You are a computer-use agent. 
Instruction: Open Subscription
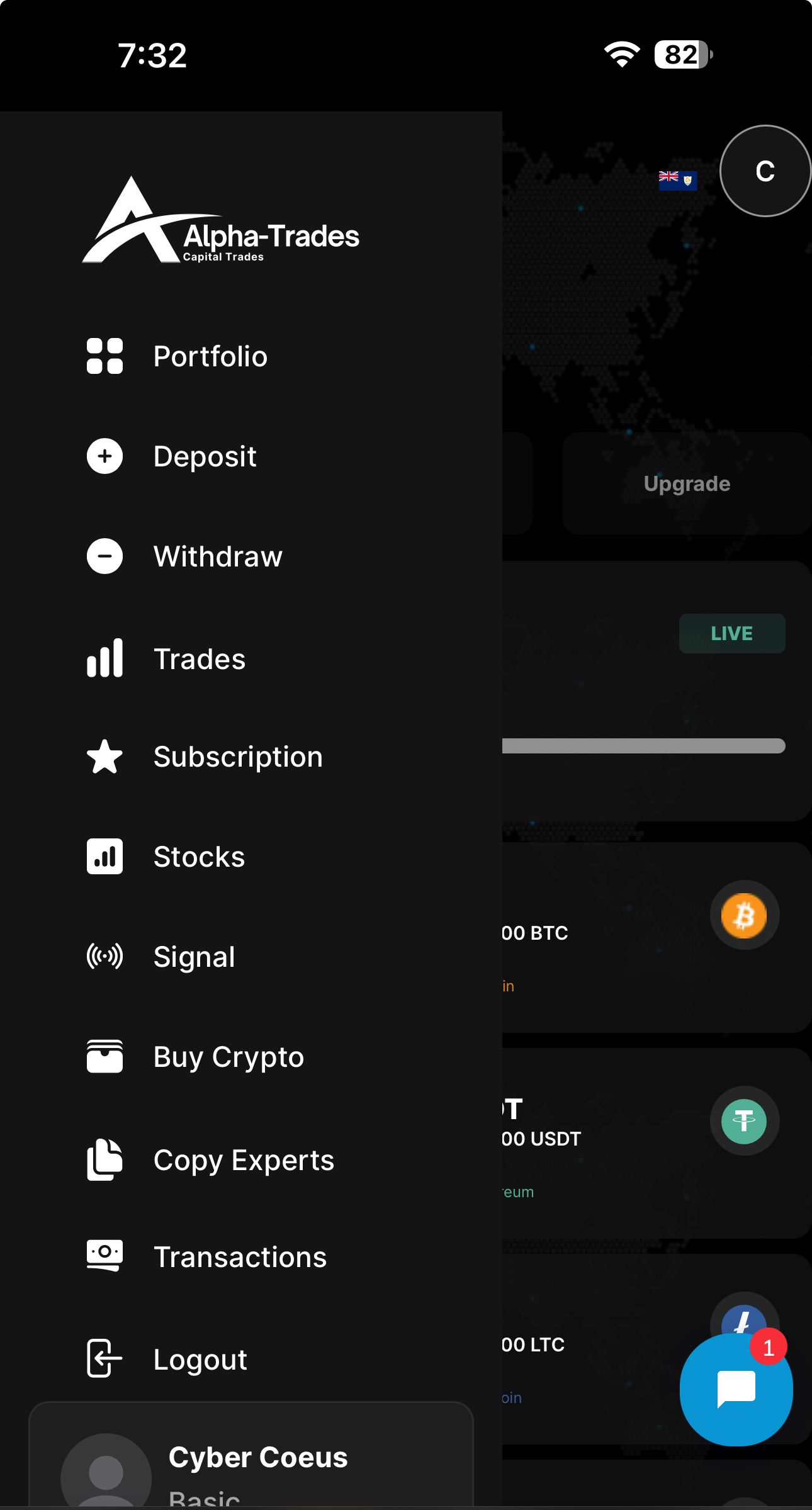205,757
